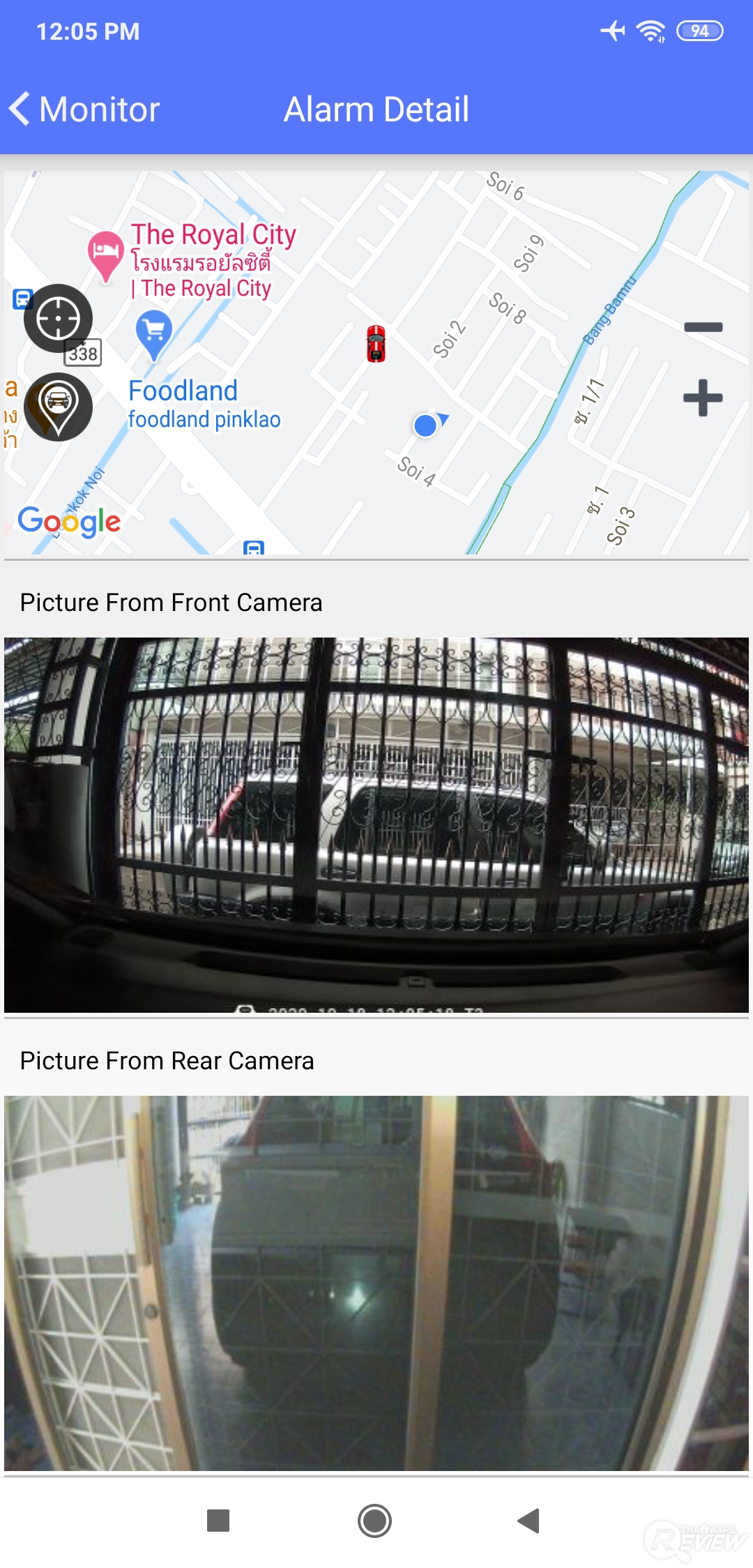Image resolution: width=753 pixels, height=1568 pixels.
Task: Tap the system home button
Action: coord(375,1521)
